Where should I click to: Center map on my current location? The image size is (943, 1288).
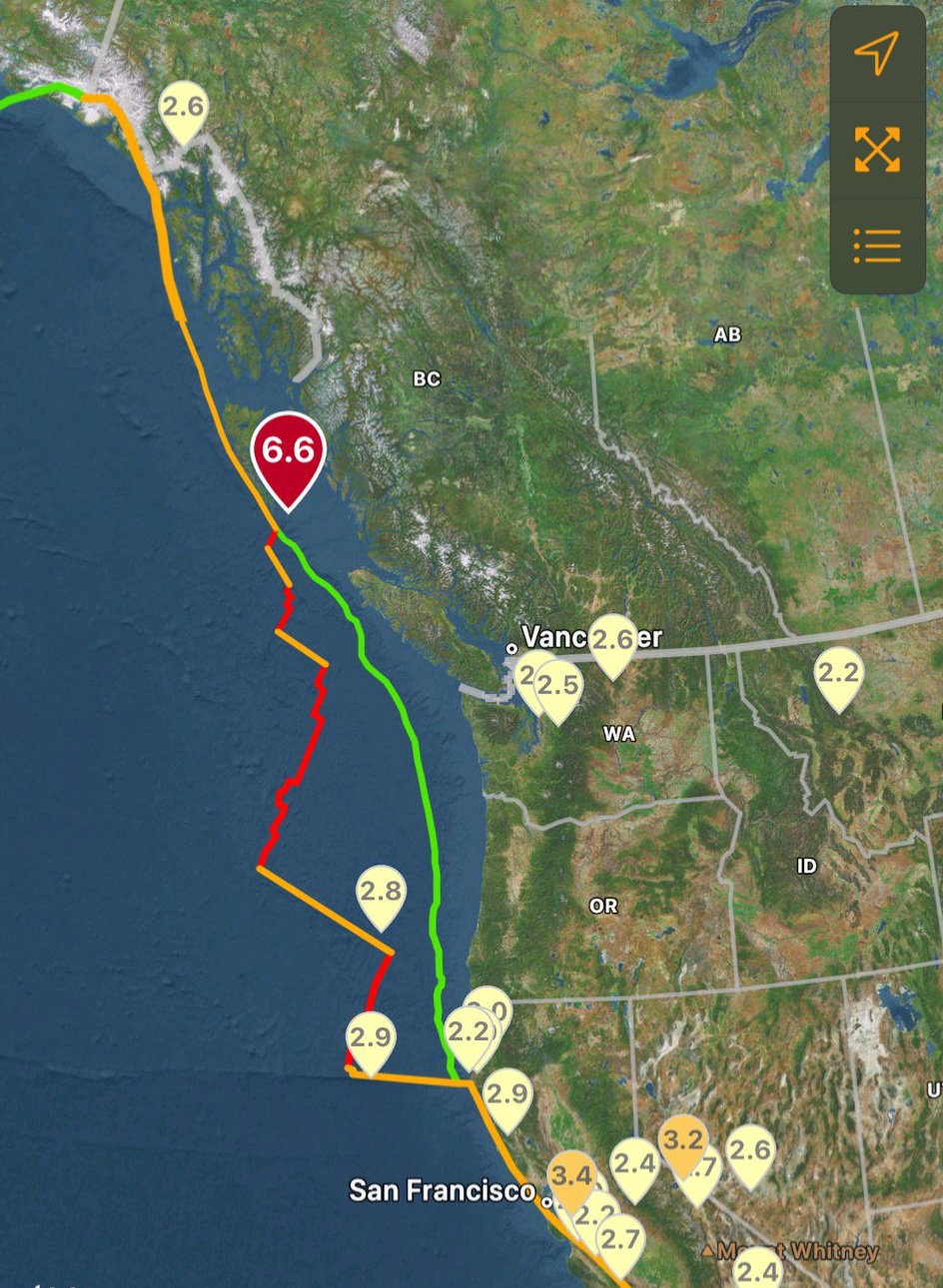[x=877, y=54]
